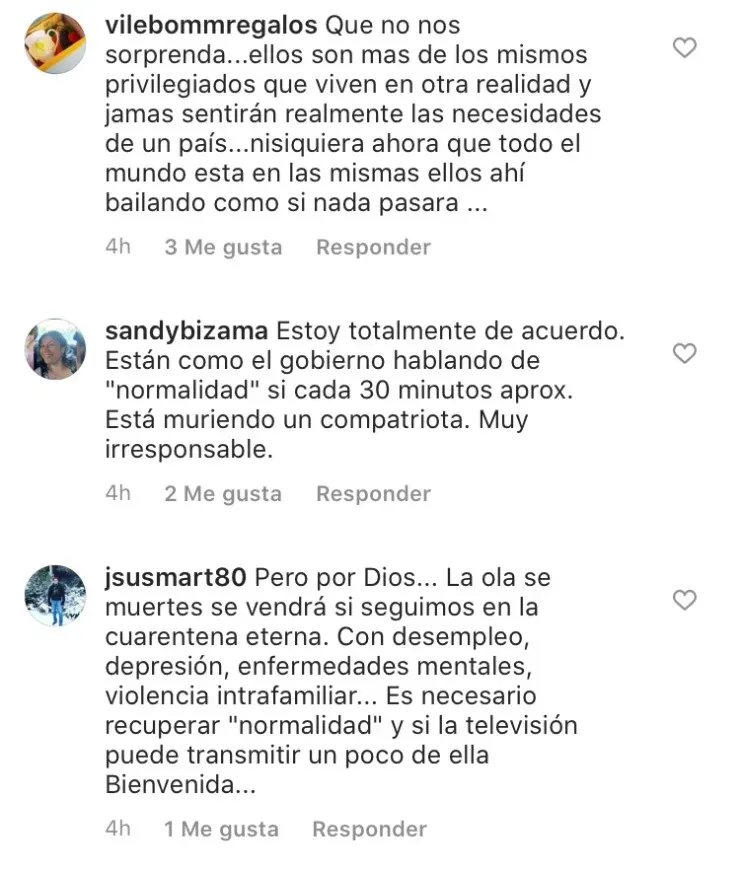The width and height of the screenshot is (740, 871).
Task: View the vilebommregalos username profile
Action: click(211, 24)
